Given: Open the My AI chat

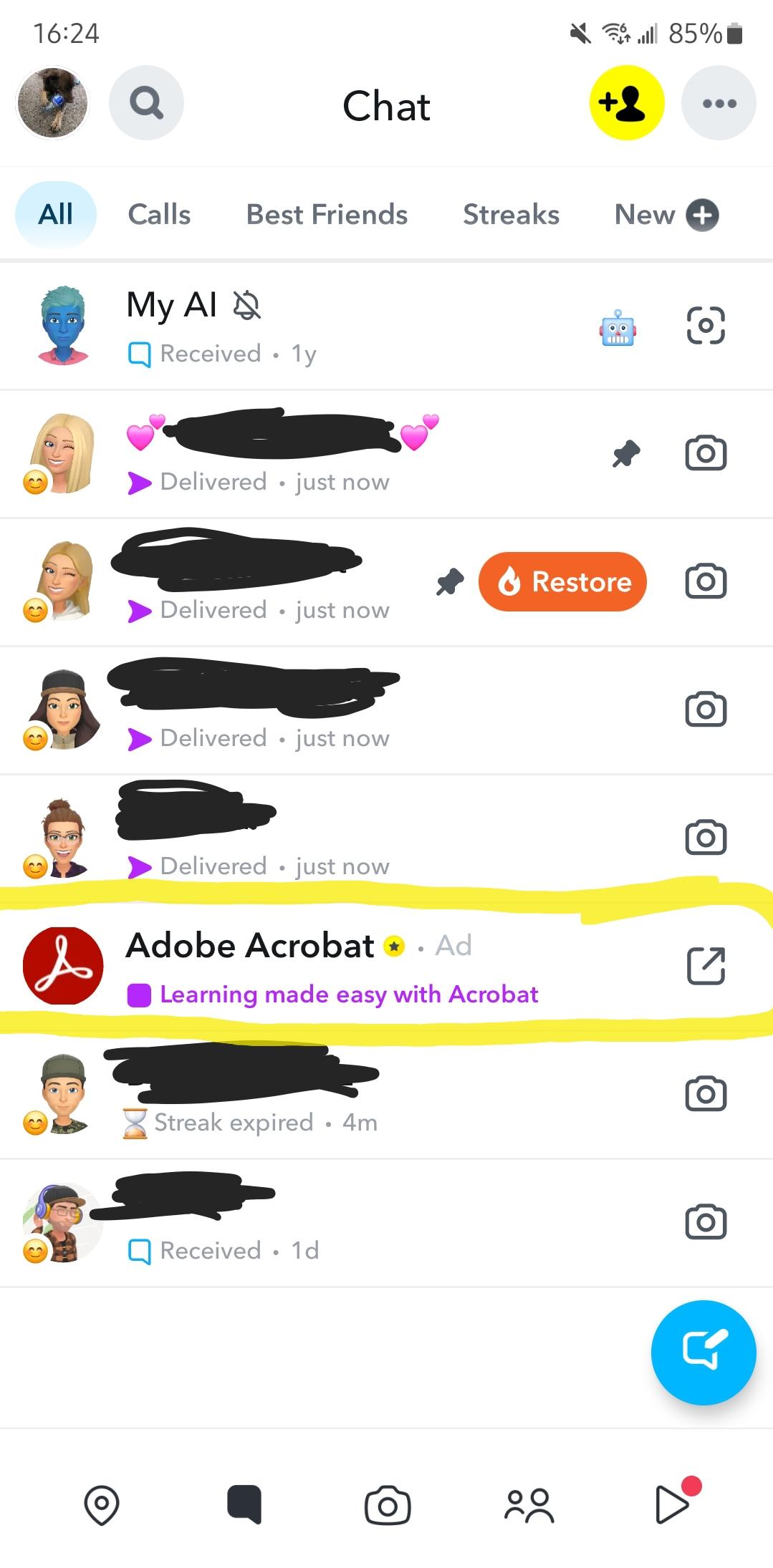Looking at the screenshot, I should point(287,326).
